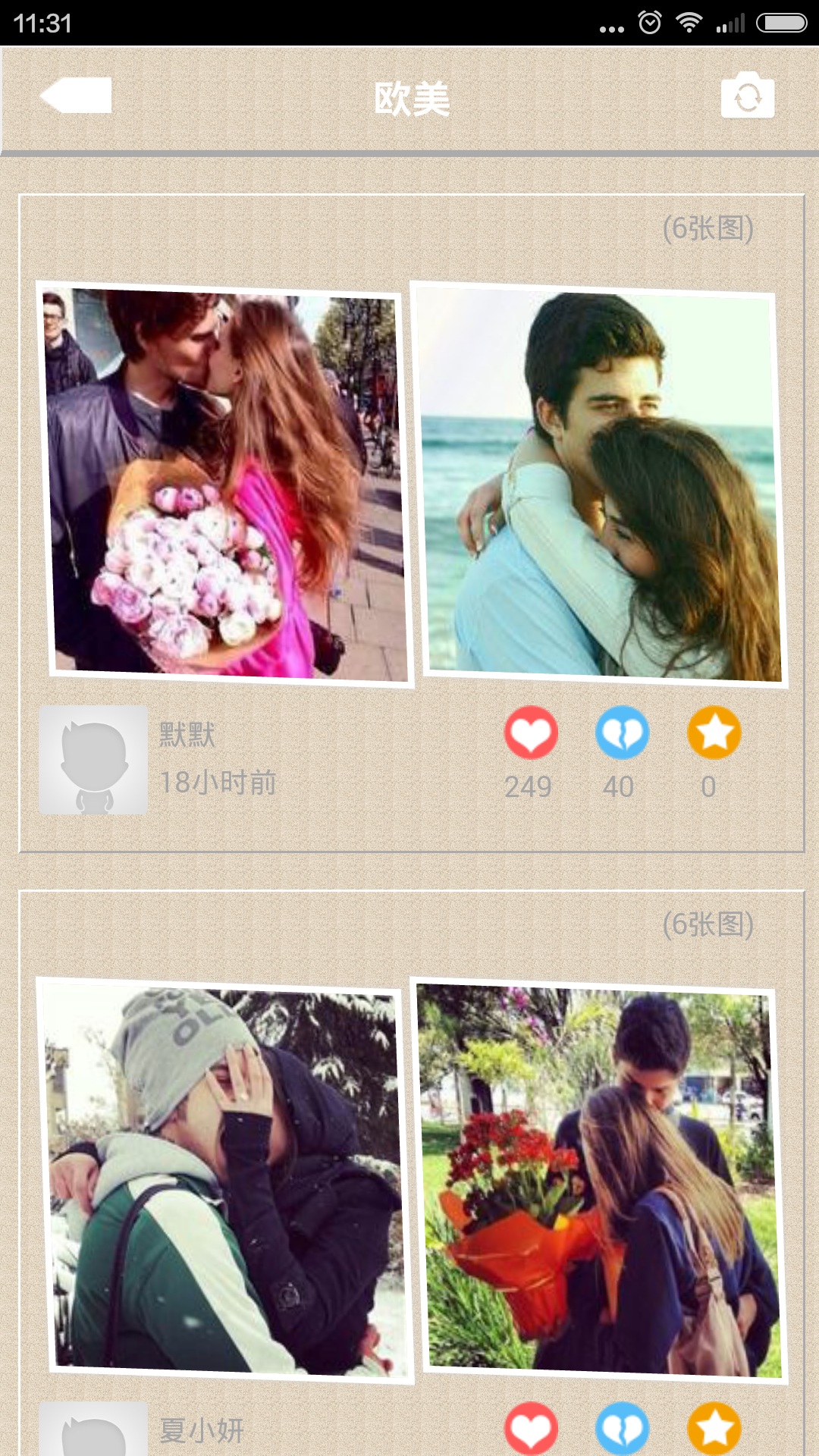Open the kissing couple with bouquet photo

click(x=224, y=484)
